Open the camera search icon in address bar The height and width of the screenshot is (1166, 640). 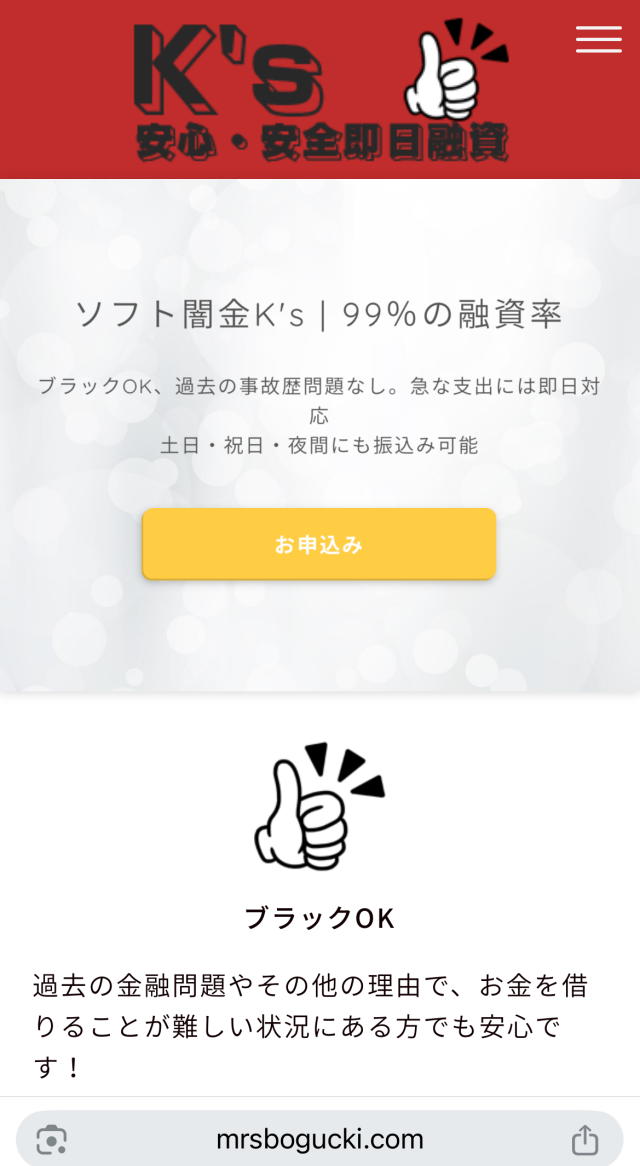51,1139
